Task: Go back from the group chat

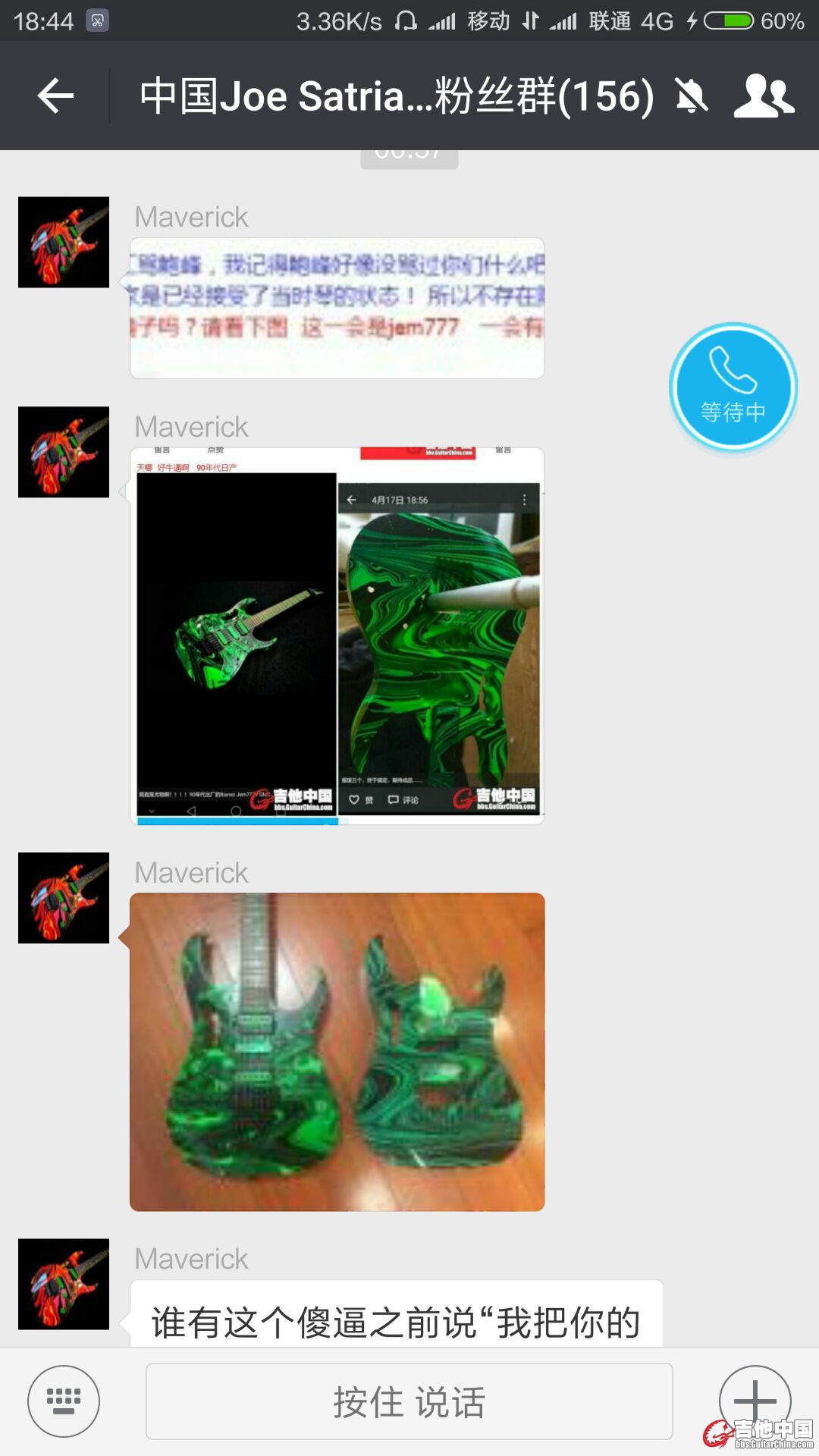Action: coord(55,96)
